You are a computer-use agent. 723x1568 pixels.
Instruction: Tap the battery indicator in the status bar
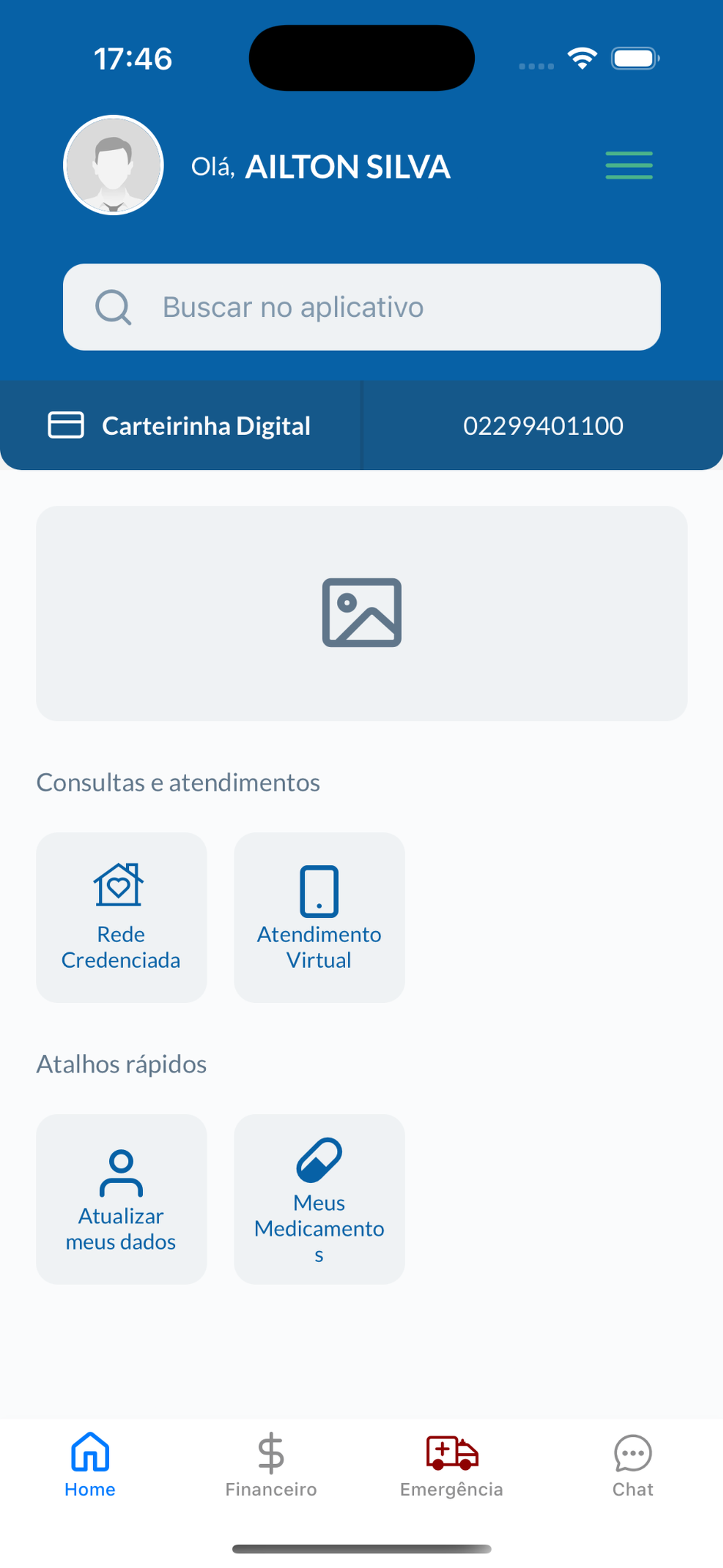pyautogui.click(x=633, y=57)
